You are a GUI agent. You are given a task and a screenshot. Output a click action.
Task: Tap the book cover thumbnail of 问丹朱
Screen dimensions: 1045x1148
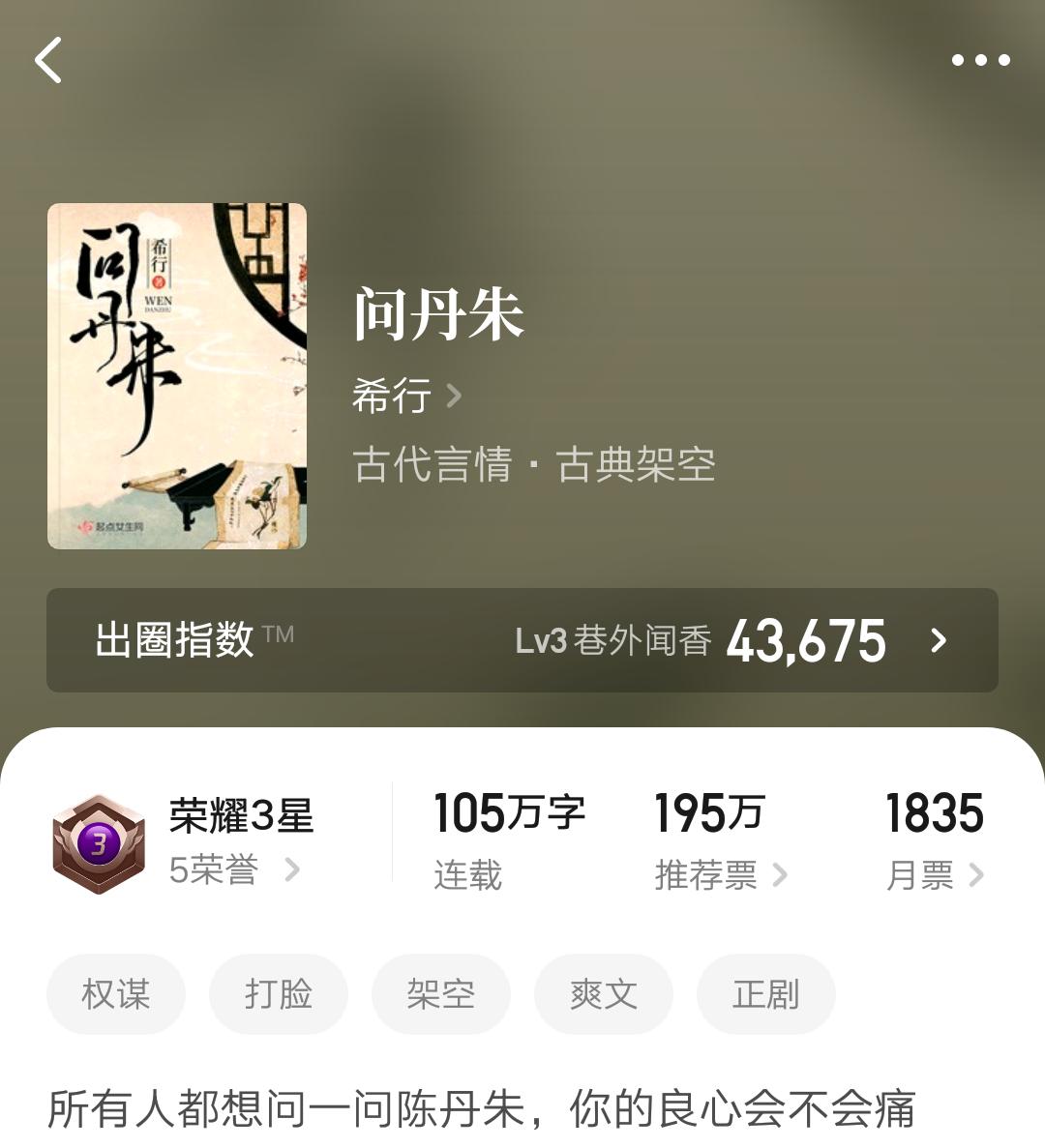coord(179,372)
